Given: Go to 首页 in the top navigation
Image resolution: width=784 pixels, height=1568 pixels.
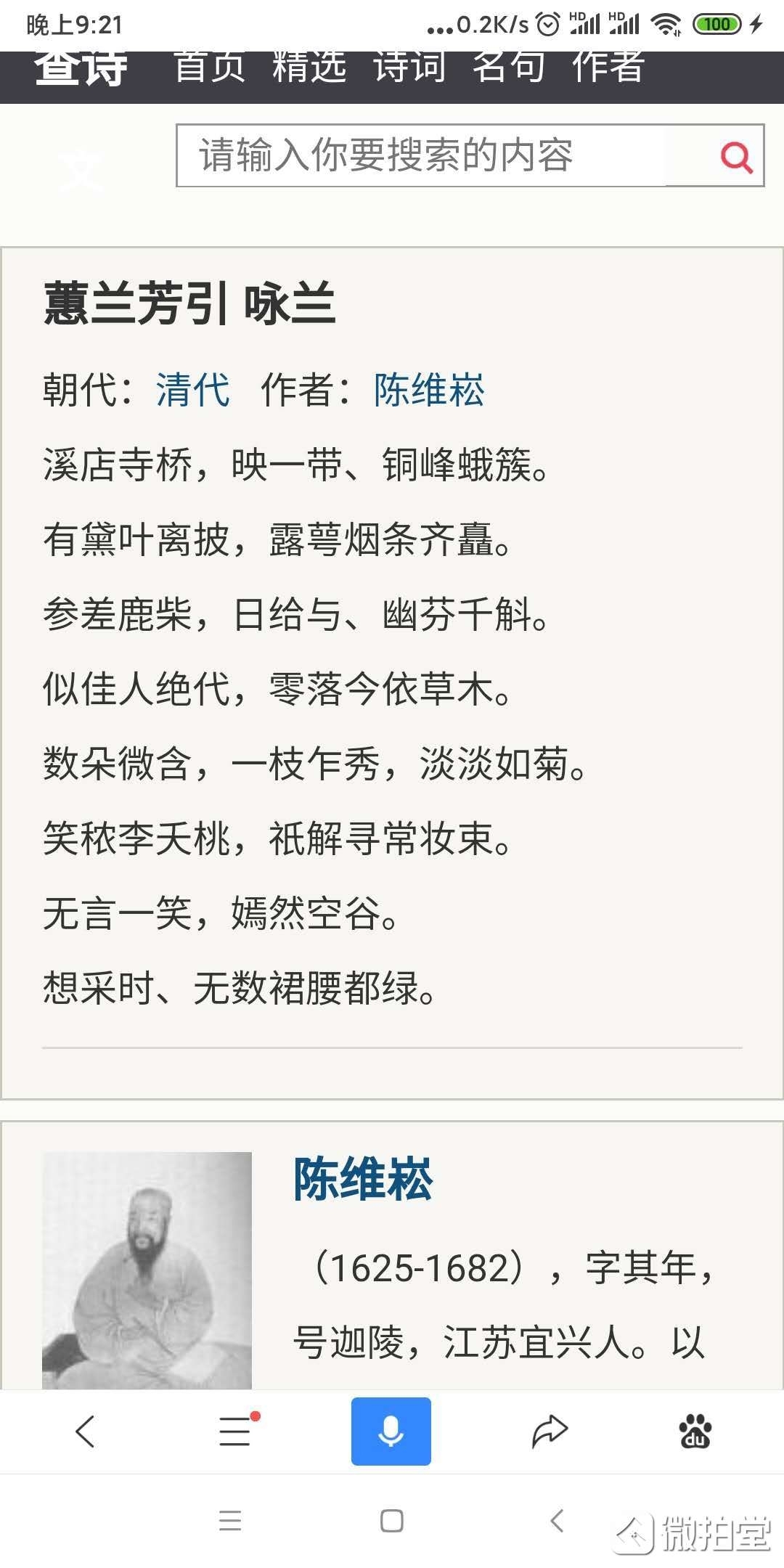Looking at the screenshot, I should (210, 68).
